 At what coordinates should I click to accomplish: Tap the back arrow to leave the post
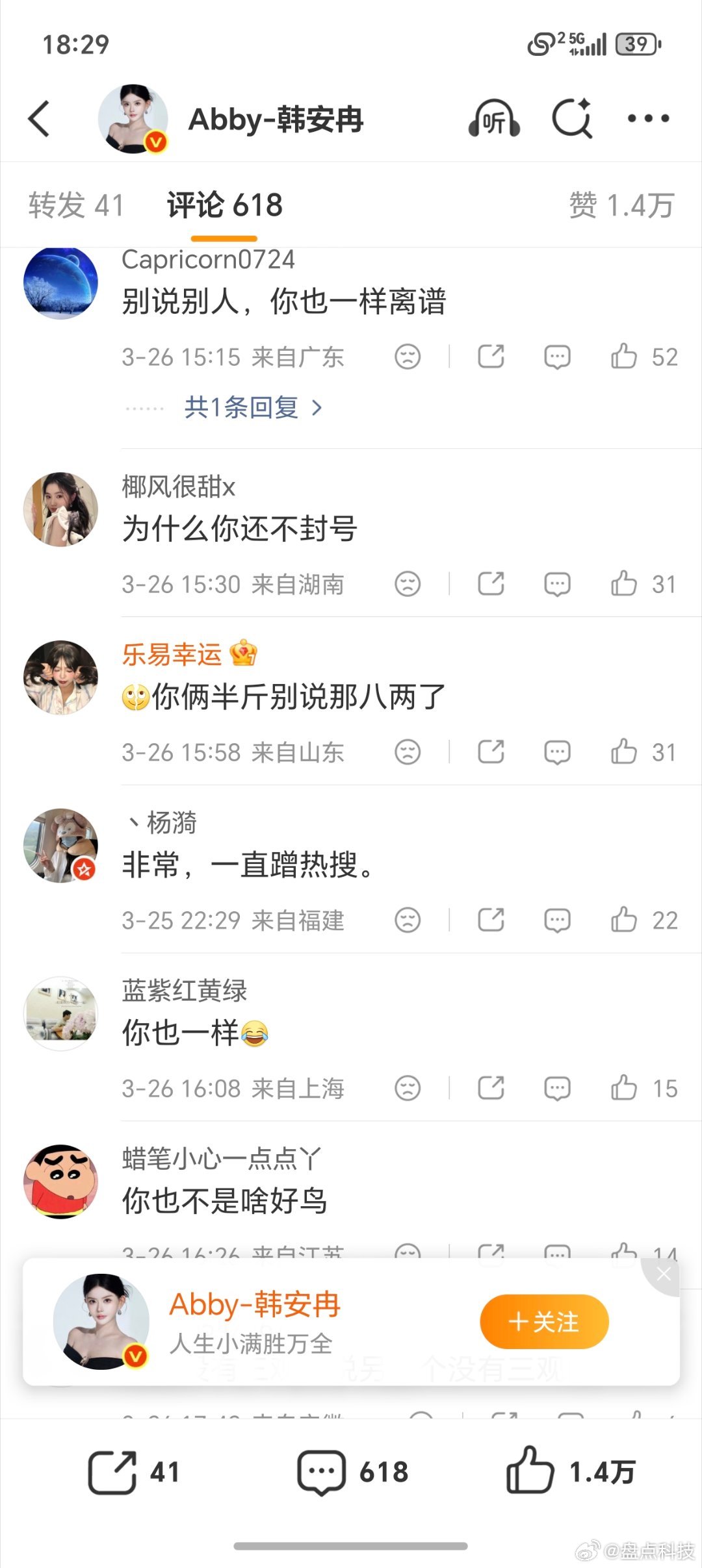pos(39,119)
